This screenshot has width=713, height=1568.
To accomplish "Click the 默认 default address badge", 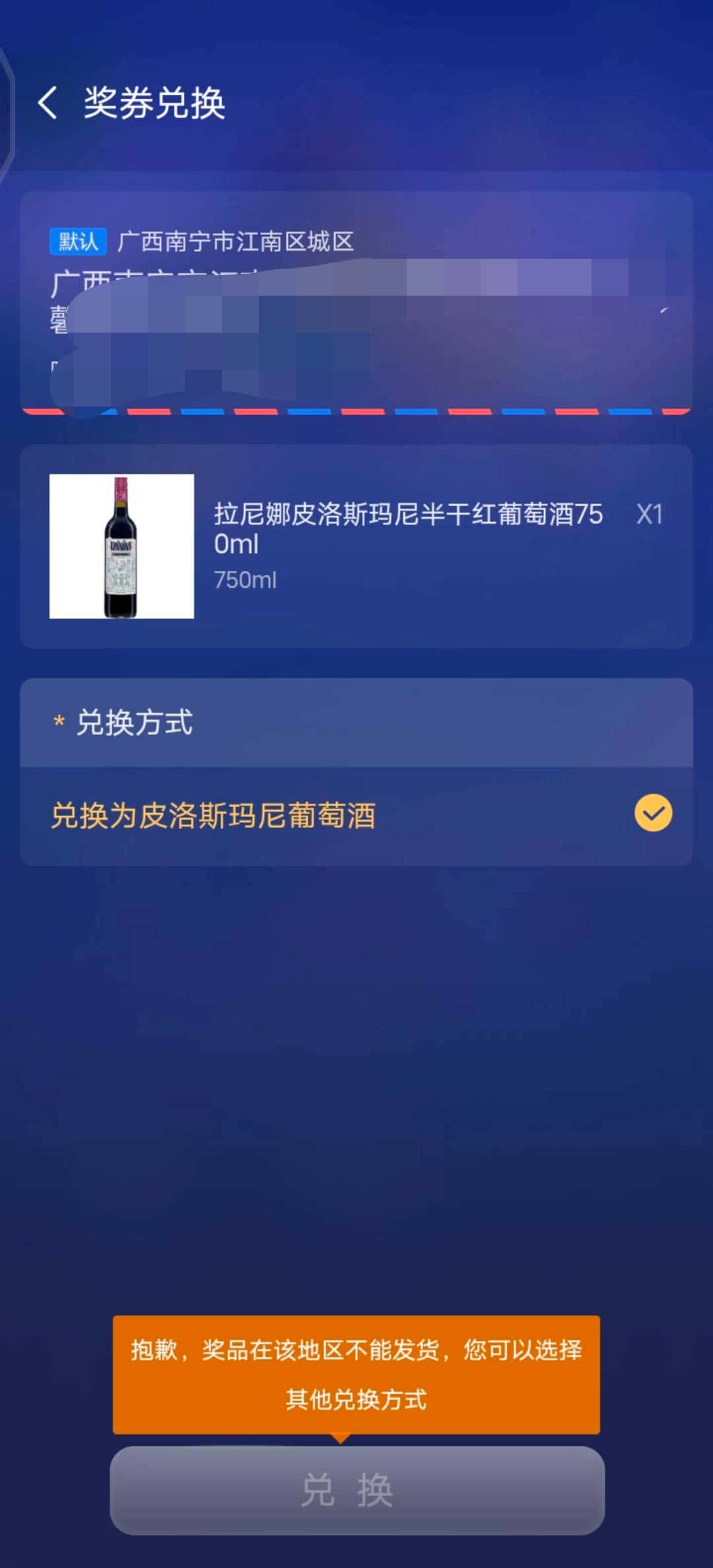I will [79, 242].
